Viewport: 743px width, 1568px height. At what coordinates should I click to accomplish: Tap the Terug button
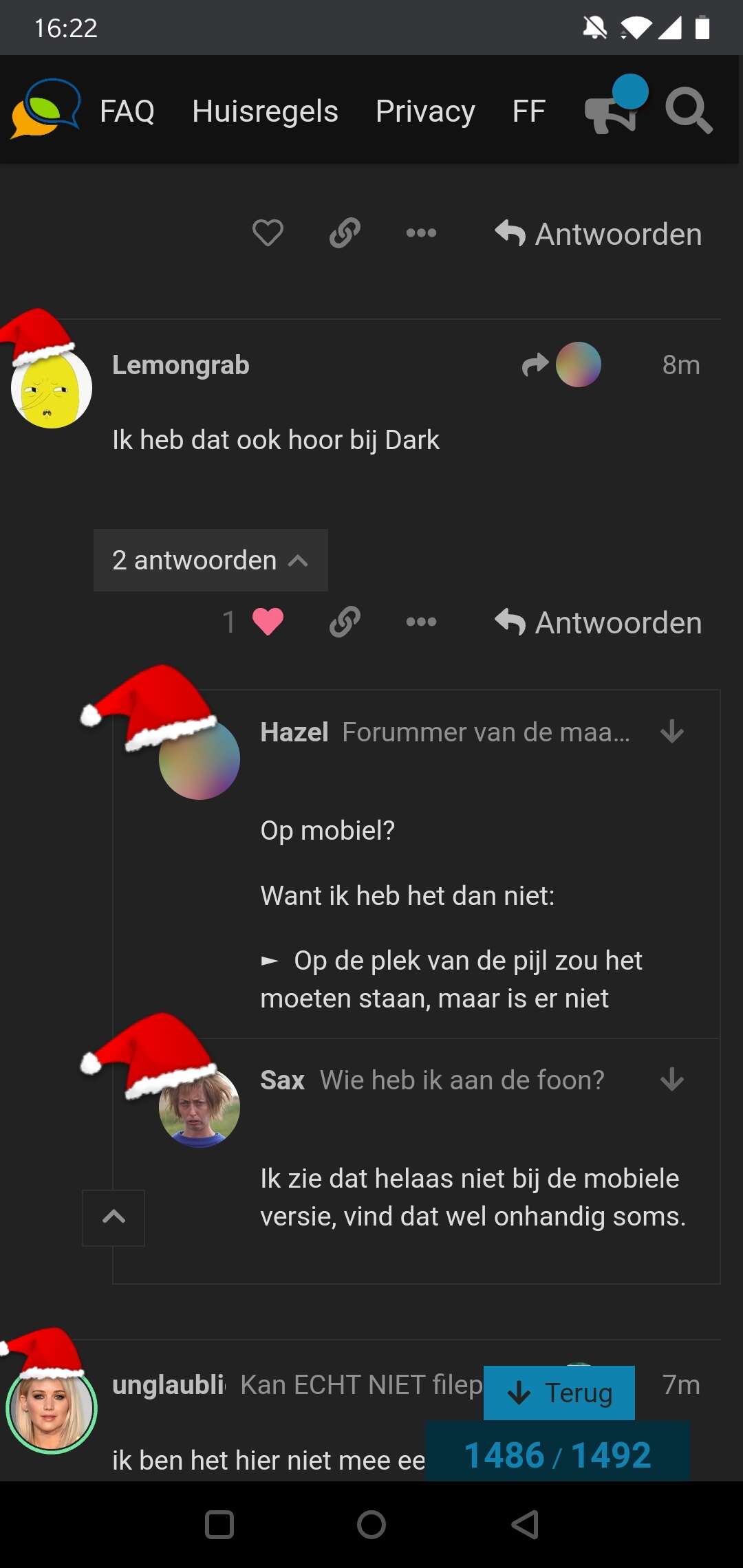[559, 1393]
